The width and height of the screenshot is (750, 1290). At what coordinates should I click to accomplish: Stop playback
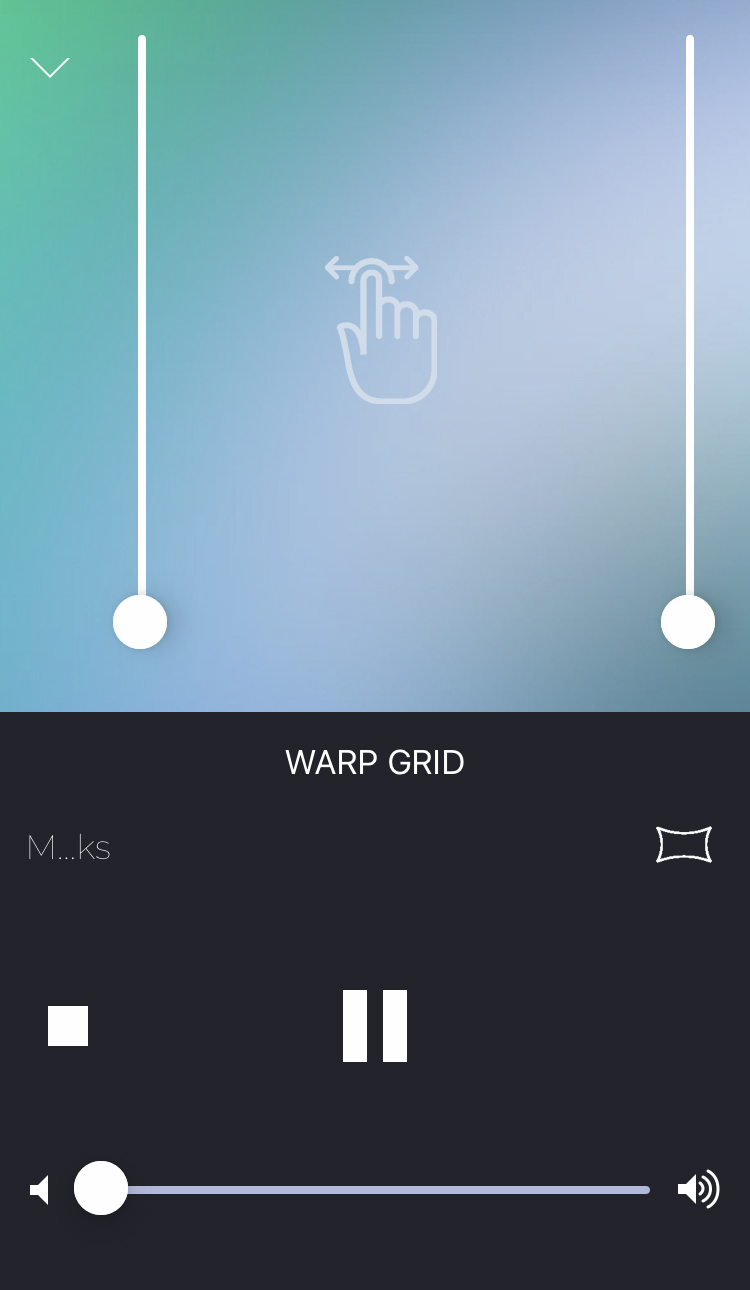(68, 1026)
